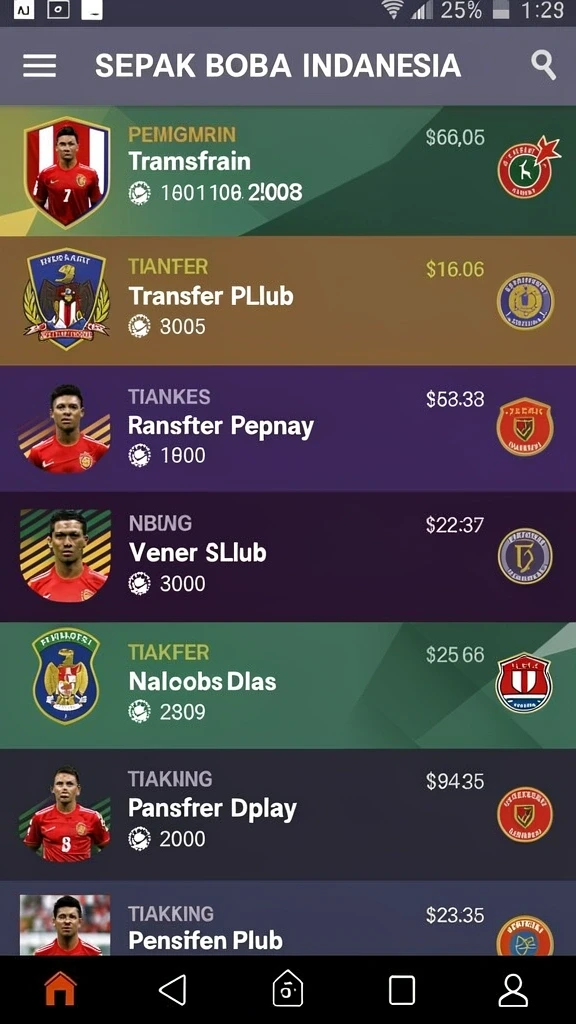Image resolution: width=576 pixels, height=1024 pixels.
Task: Open the profile person icon
Action: (513, 990)
